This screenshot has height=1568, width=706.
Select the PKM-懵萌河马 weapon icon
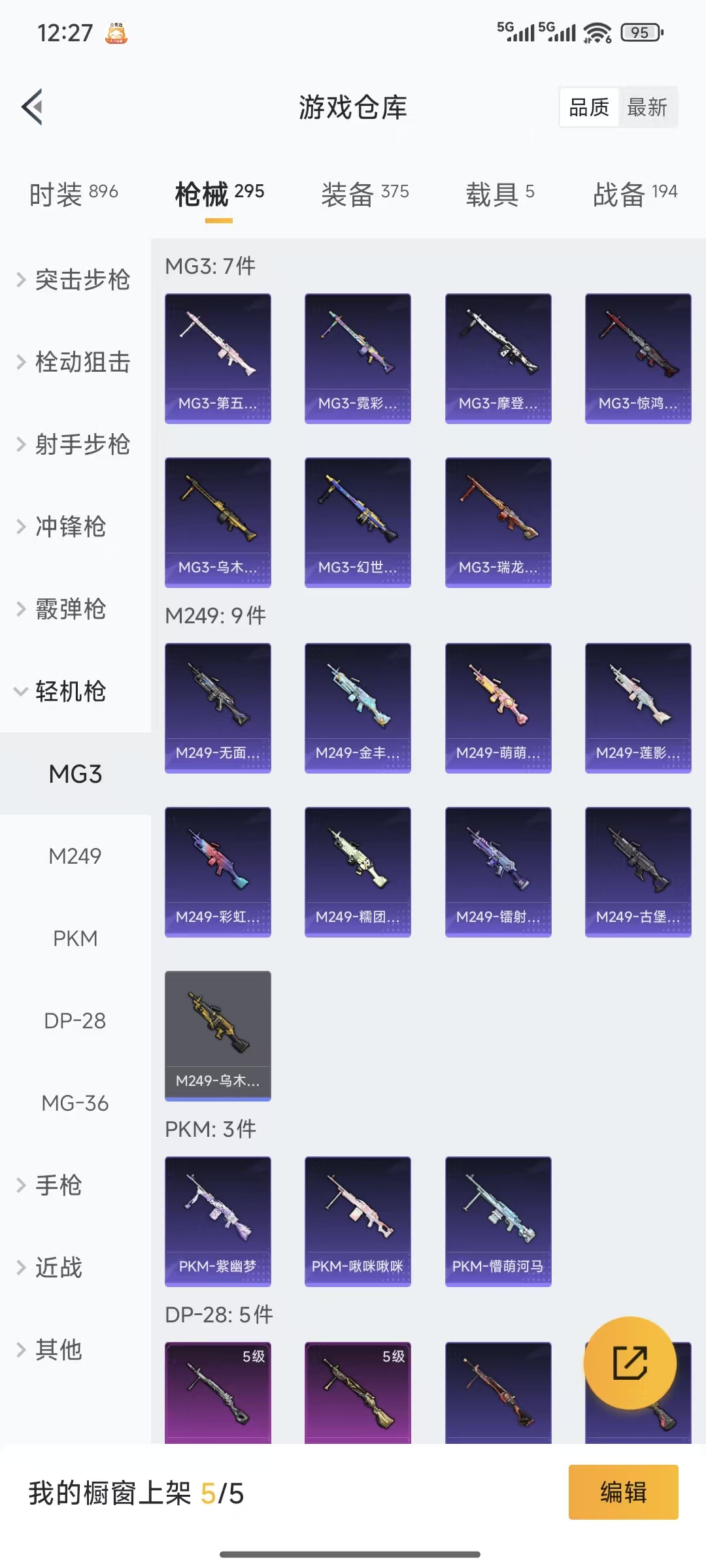(497, 1220)
